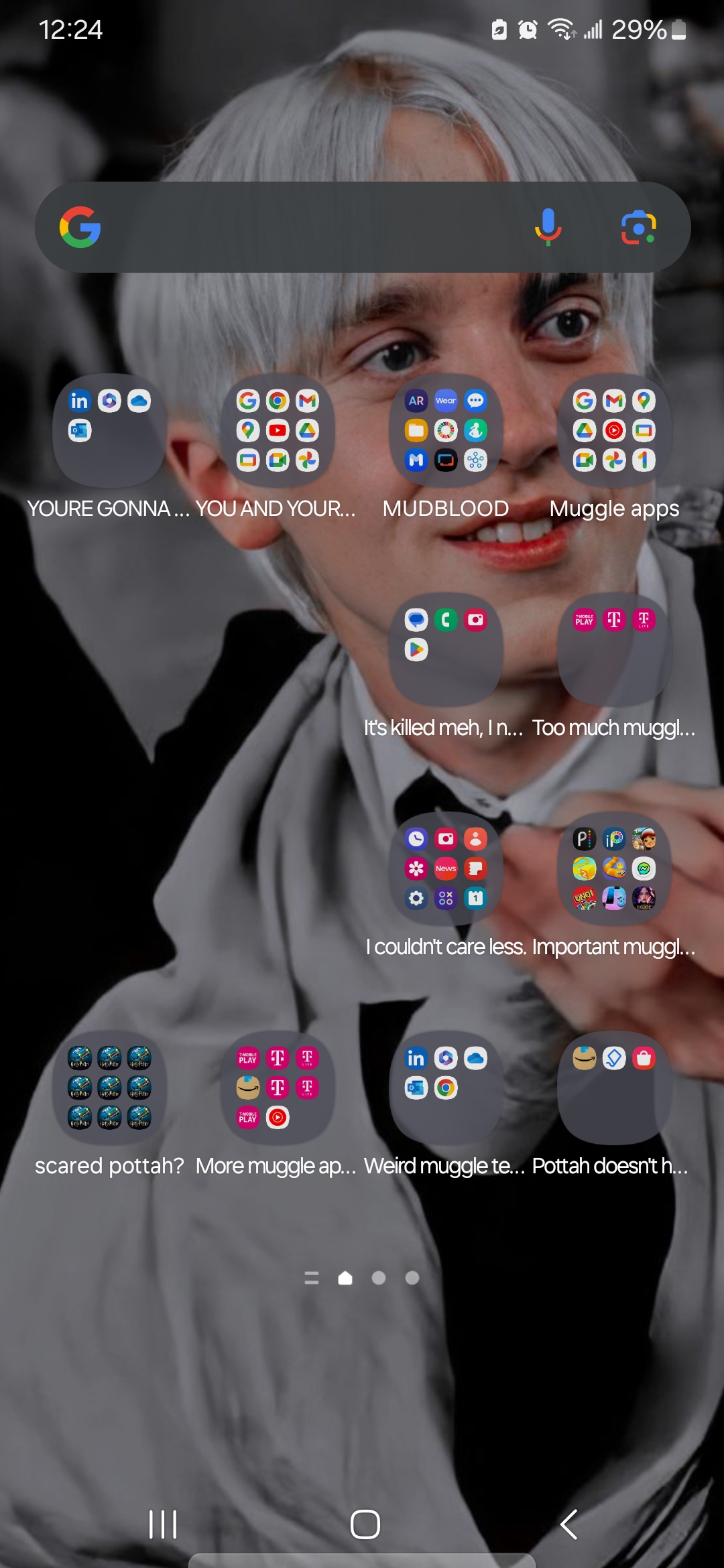
Task: Open the Pottah doesn't h... folder
Action: (x=614, y=1088)
